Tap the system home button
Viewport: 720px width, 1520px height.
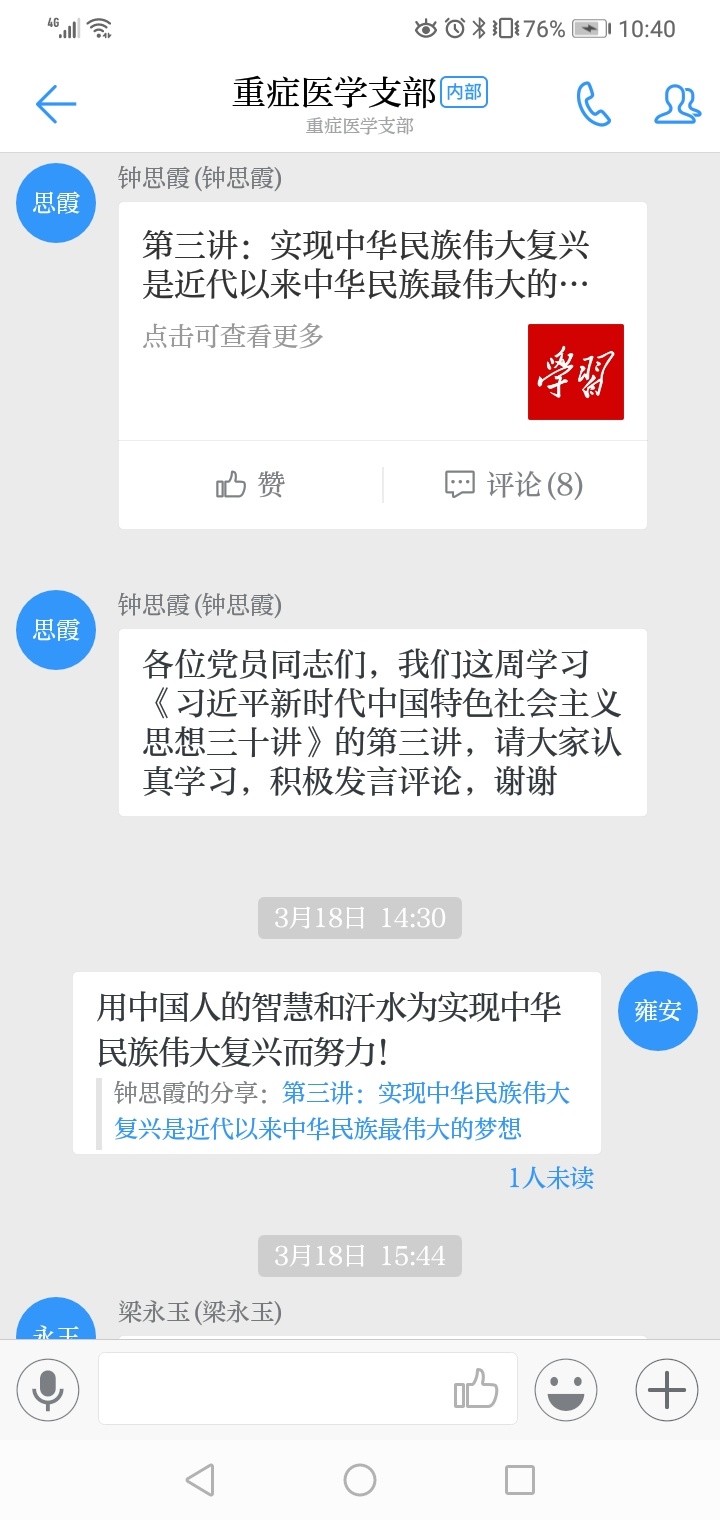click(x=360, y=1480)
